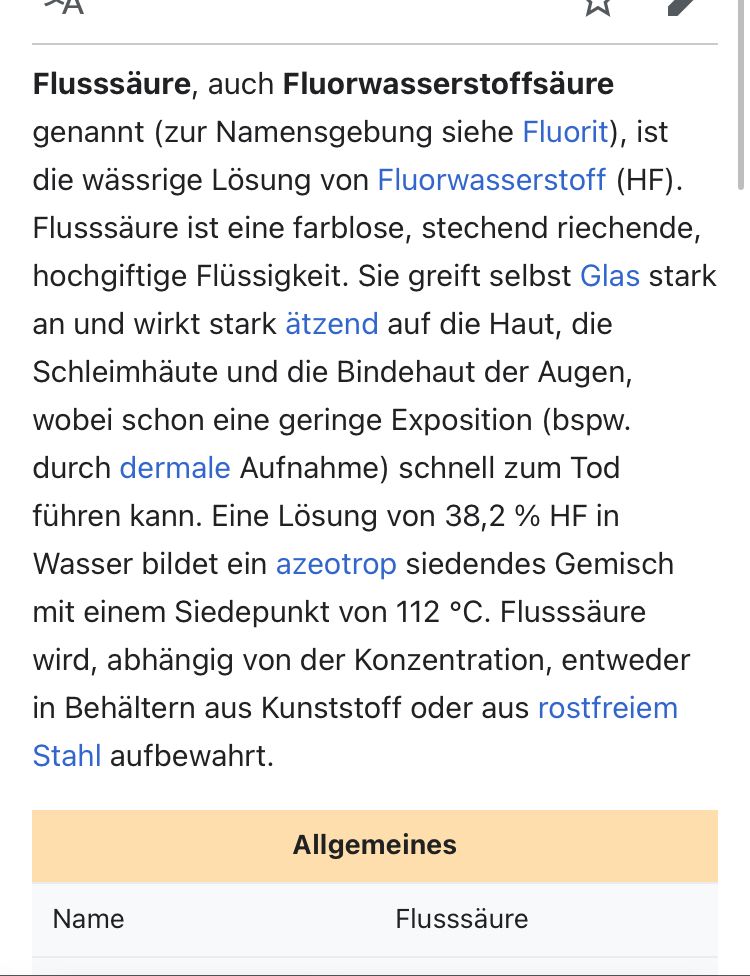Screen dimensions: 750x976
Task: Follow the rostfreiem Stahl link
Action: (607, 708)
